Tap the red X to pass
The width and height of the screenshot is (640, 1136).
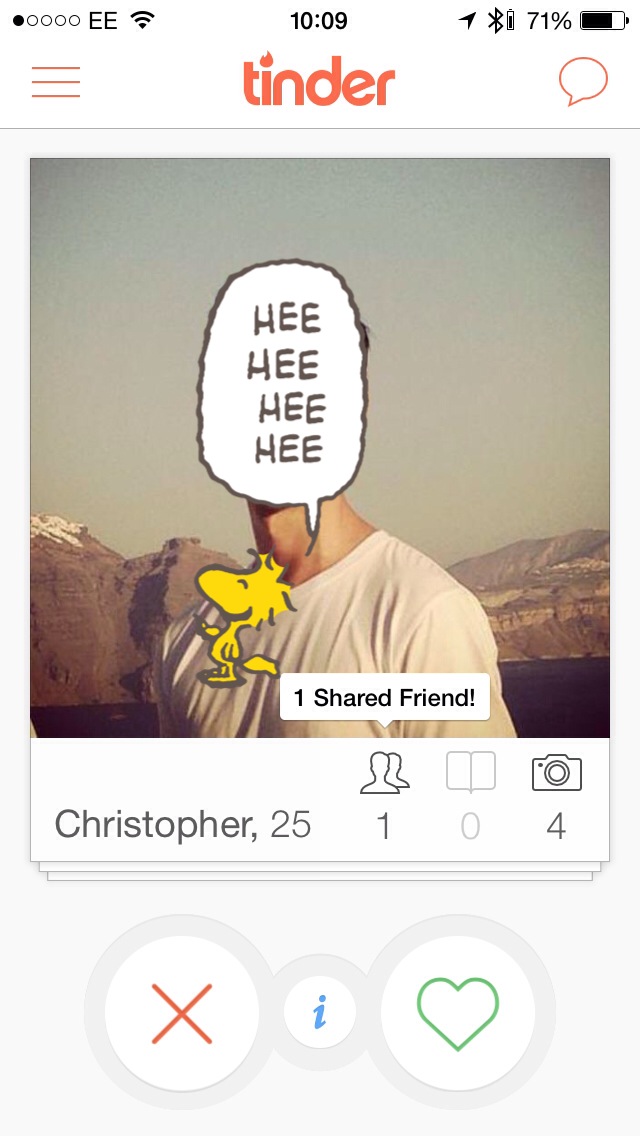182,1013
